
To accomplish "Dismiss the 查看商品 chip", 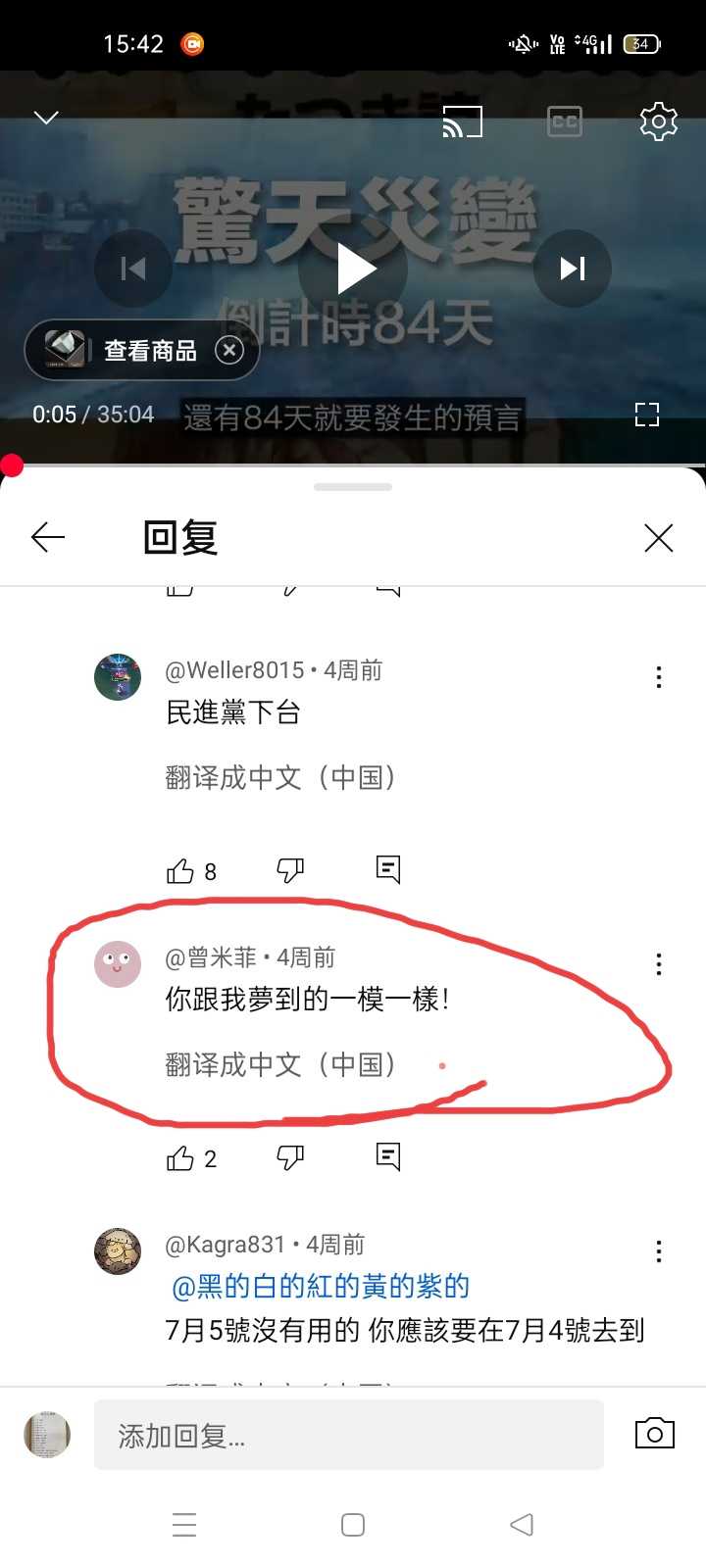I will [x=229, y=350].
